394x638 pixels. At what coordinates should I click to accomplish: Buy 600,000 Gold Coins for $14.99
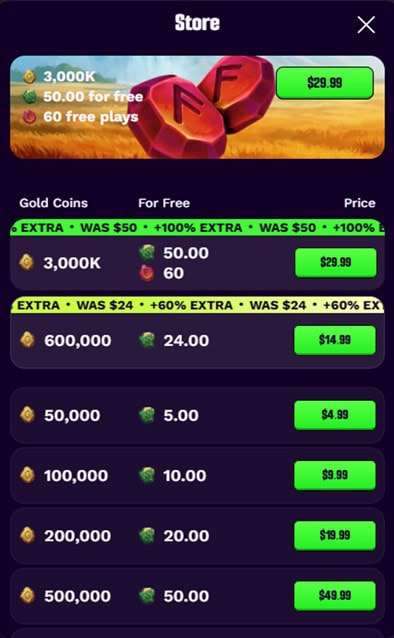click(335, 340)
